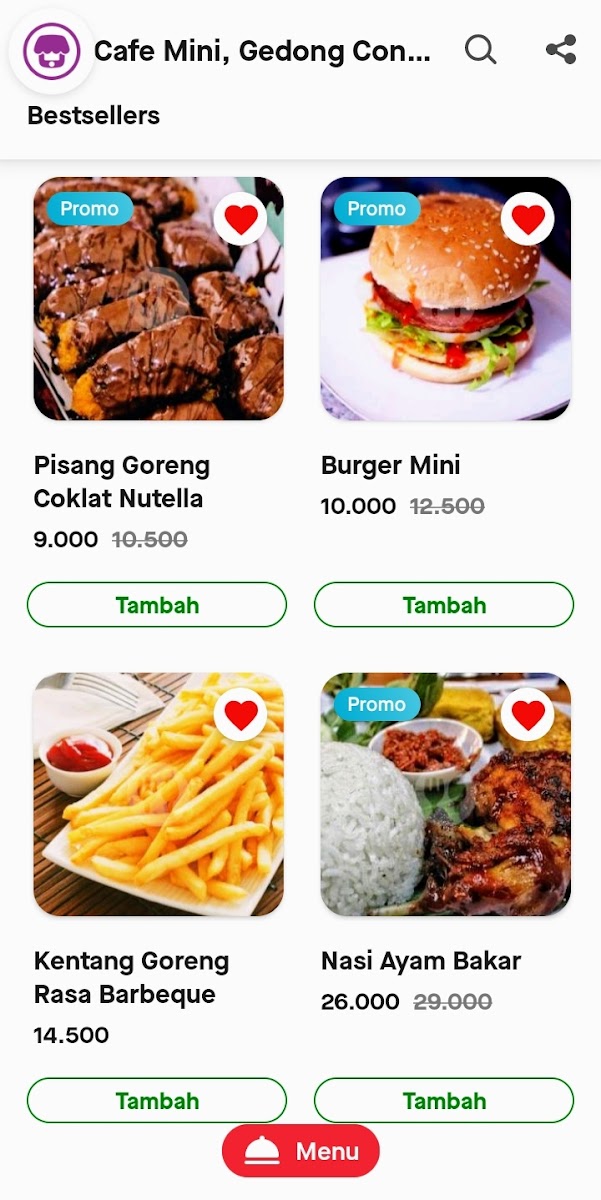Screen dimensions: 601x1200
Task: Open the red Menu button
Action: pyautogui.click(x=301, y=1151)
